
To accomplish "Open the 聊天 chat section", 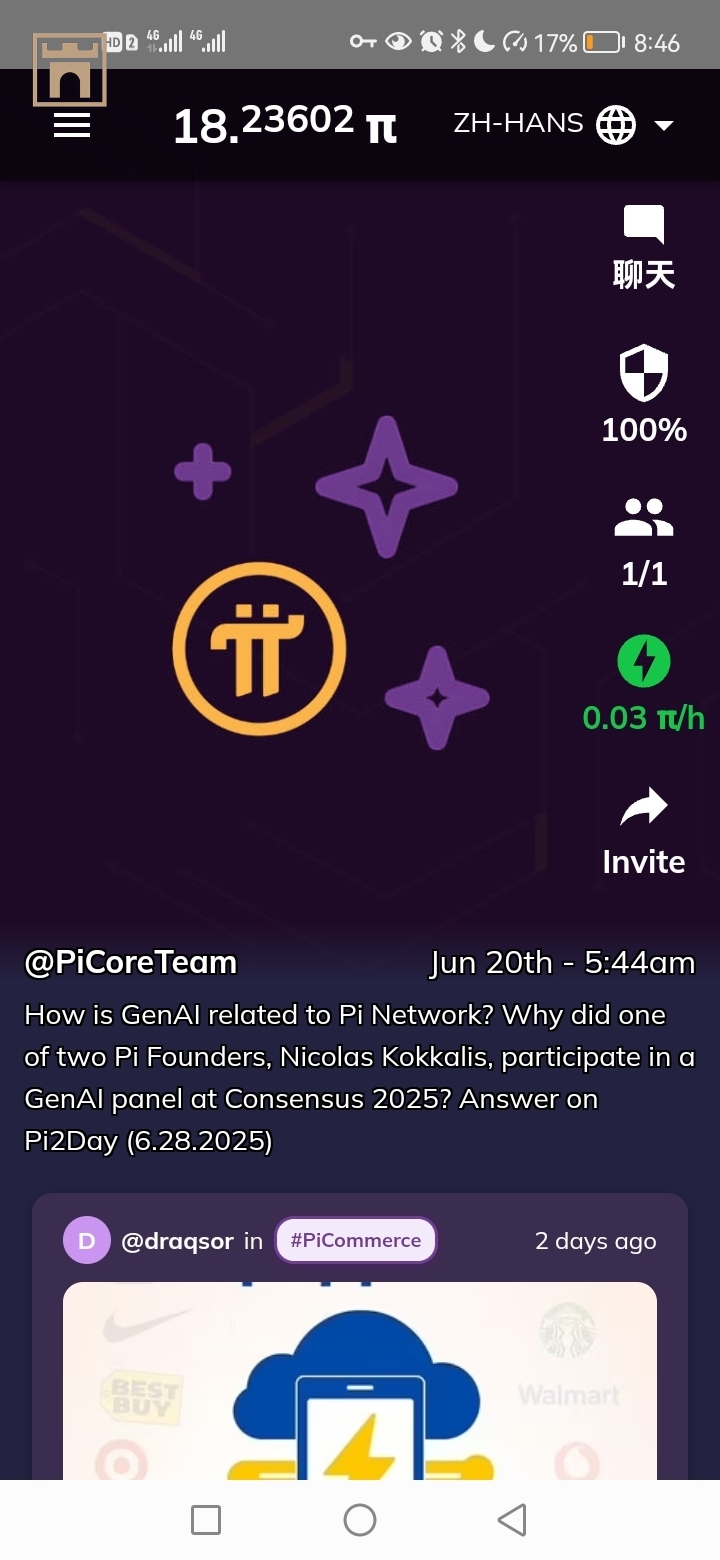I will click(644, 247).
